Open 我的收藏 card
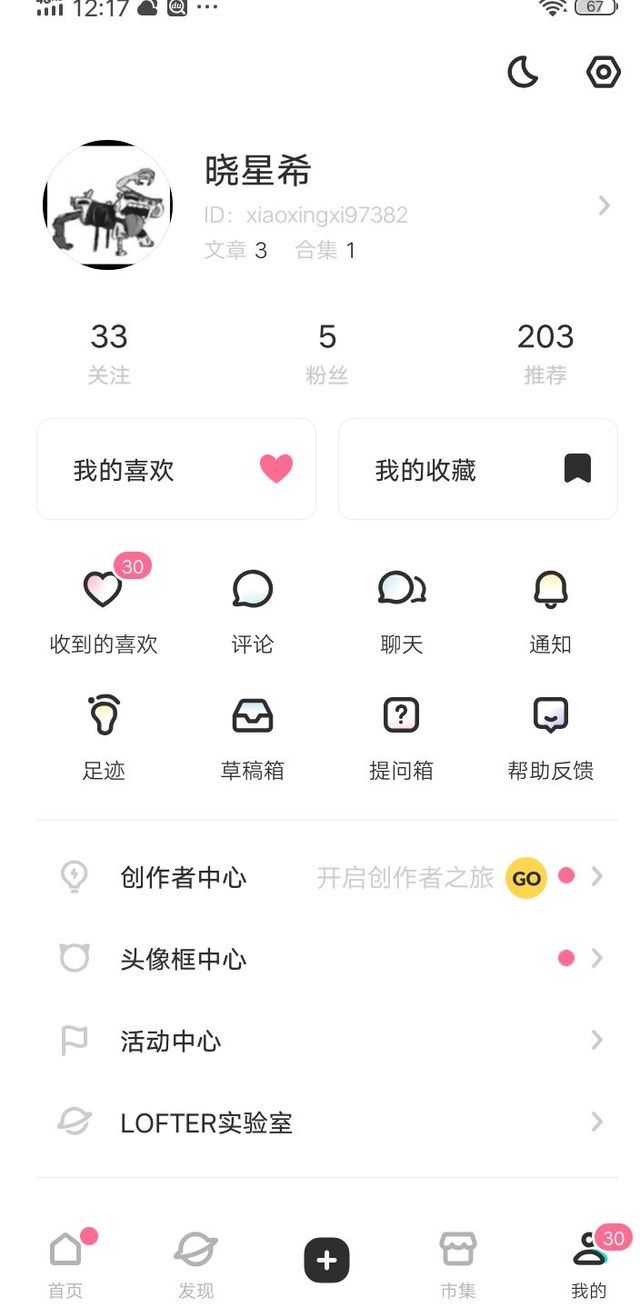 [x=478, y=469]
